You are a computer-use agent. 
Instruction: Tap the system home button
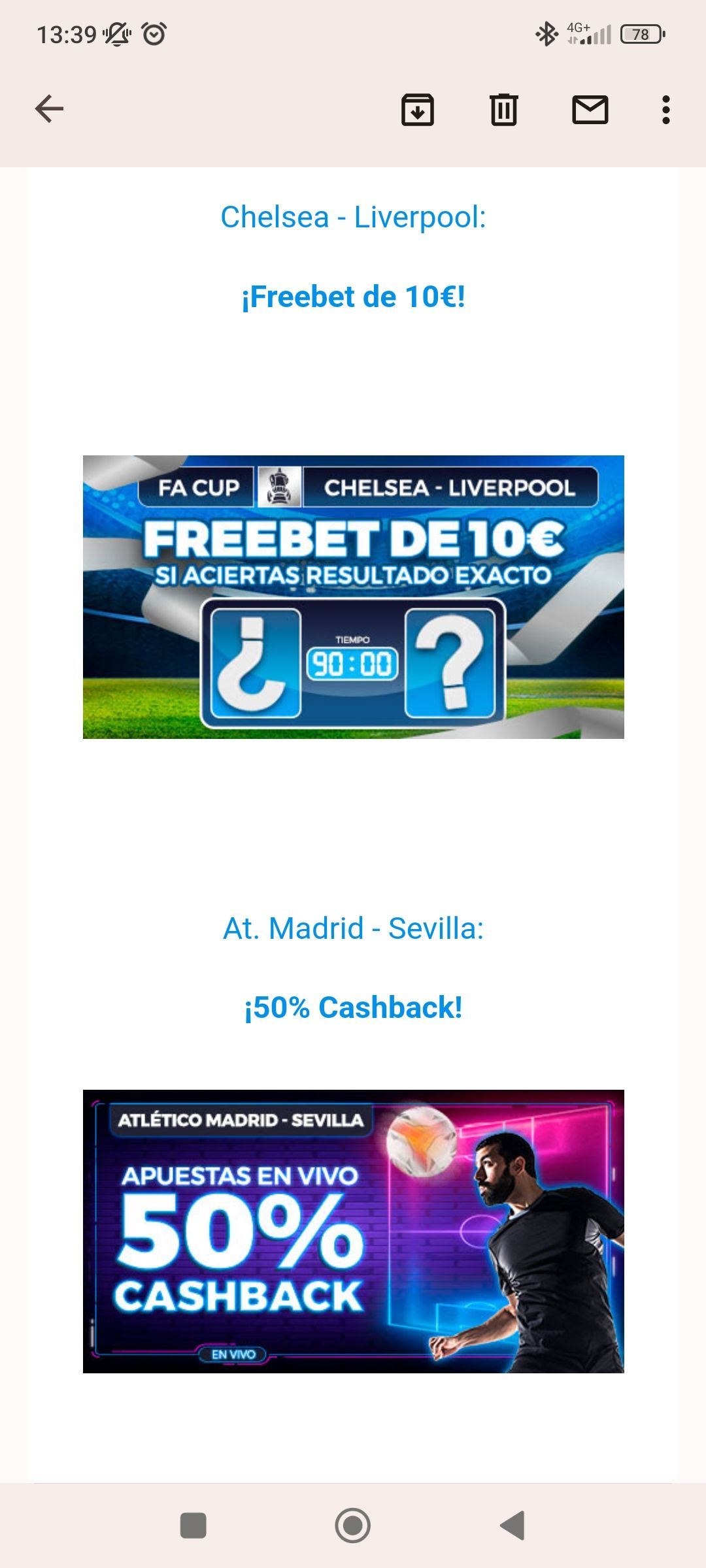pos(353,1526)
